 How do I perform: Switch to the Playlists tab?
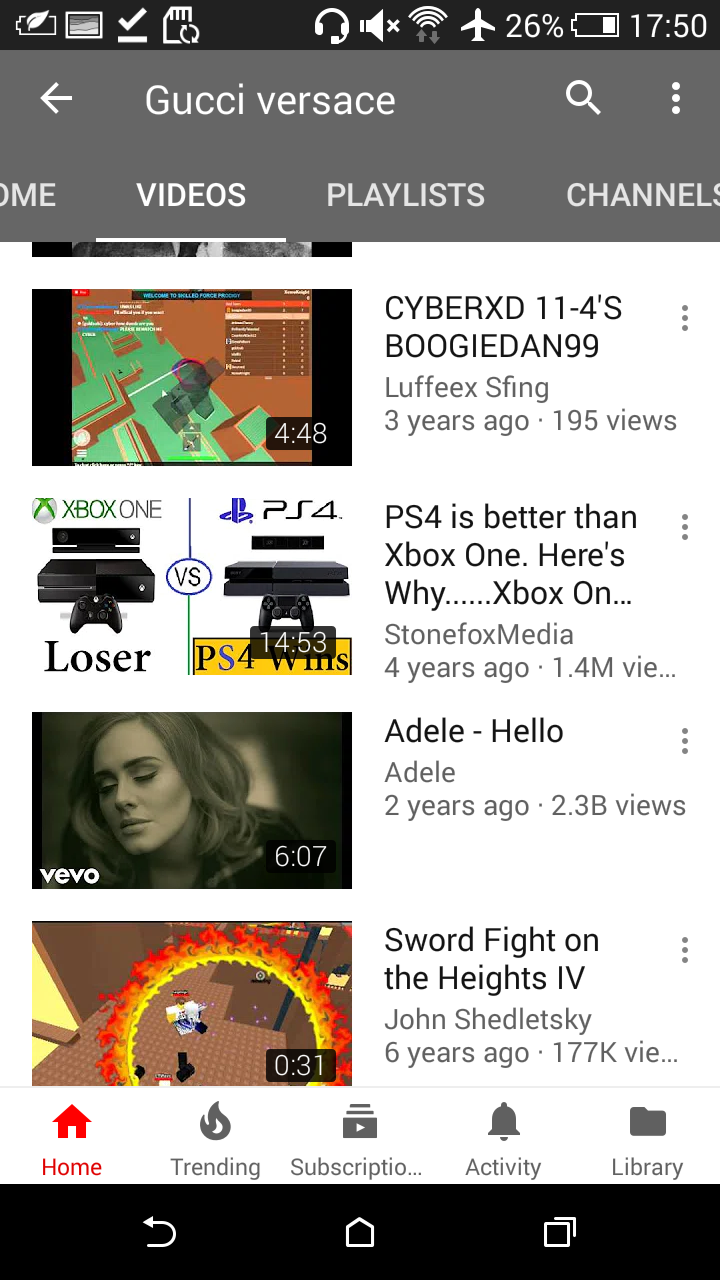(x=405, y=195)
